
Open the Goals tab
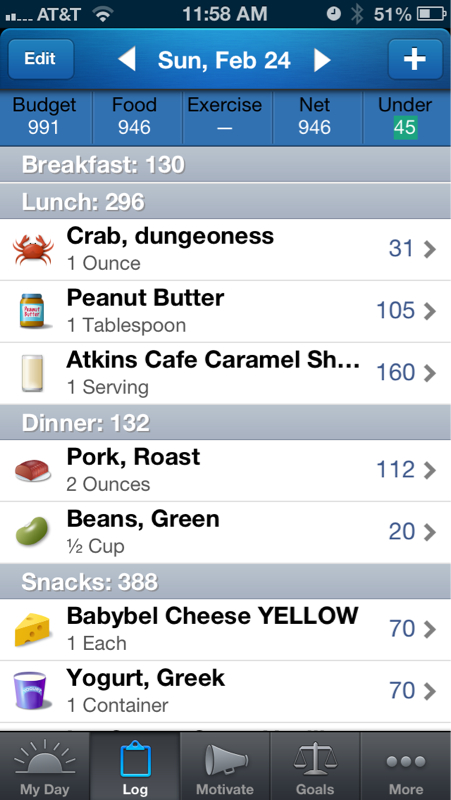click(x=315, y=766)
